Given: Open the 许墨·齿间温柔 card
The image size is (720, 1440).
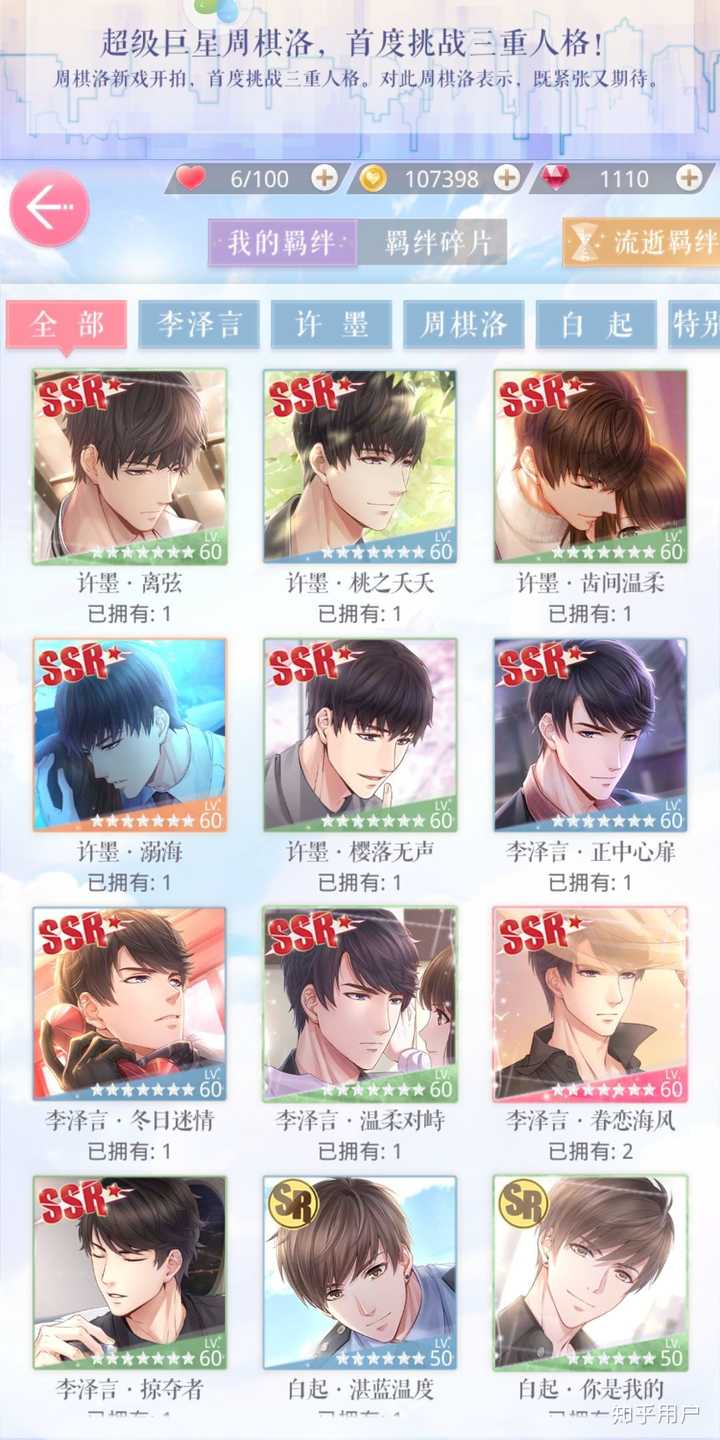Looking at the screenshot, I should coord(590,467).
